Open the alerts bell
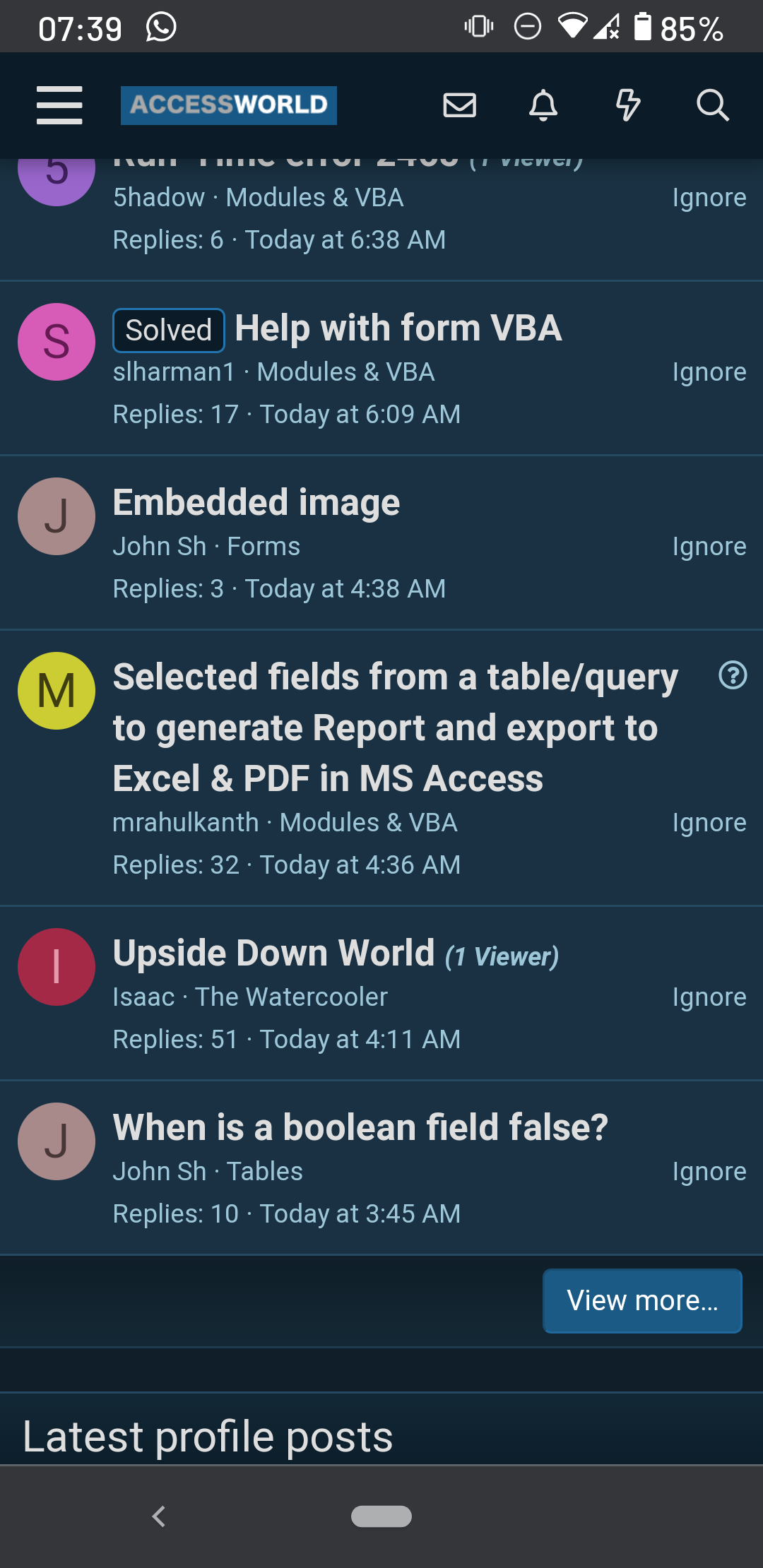 click(x=543, y=105)
